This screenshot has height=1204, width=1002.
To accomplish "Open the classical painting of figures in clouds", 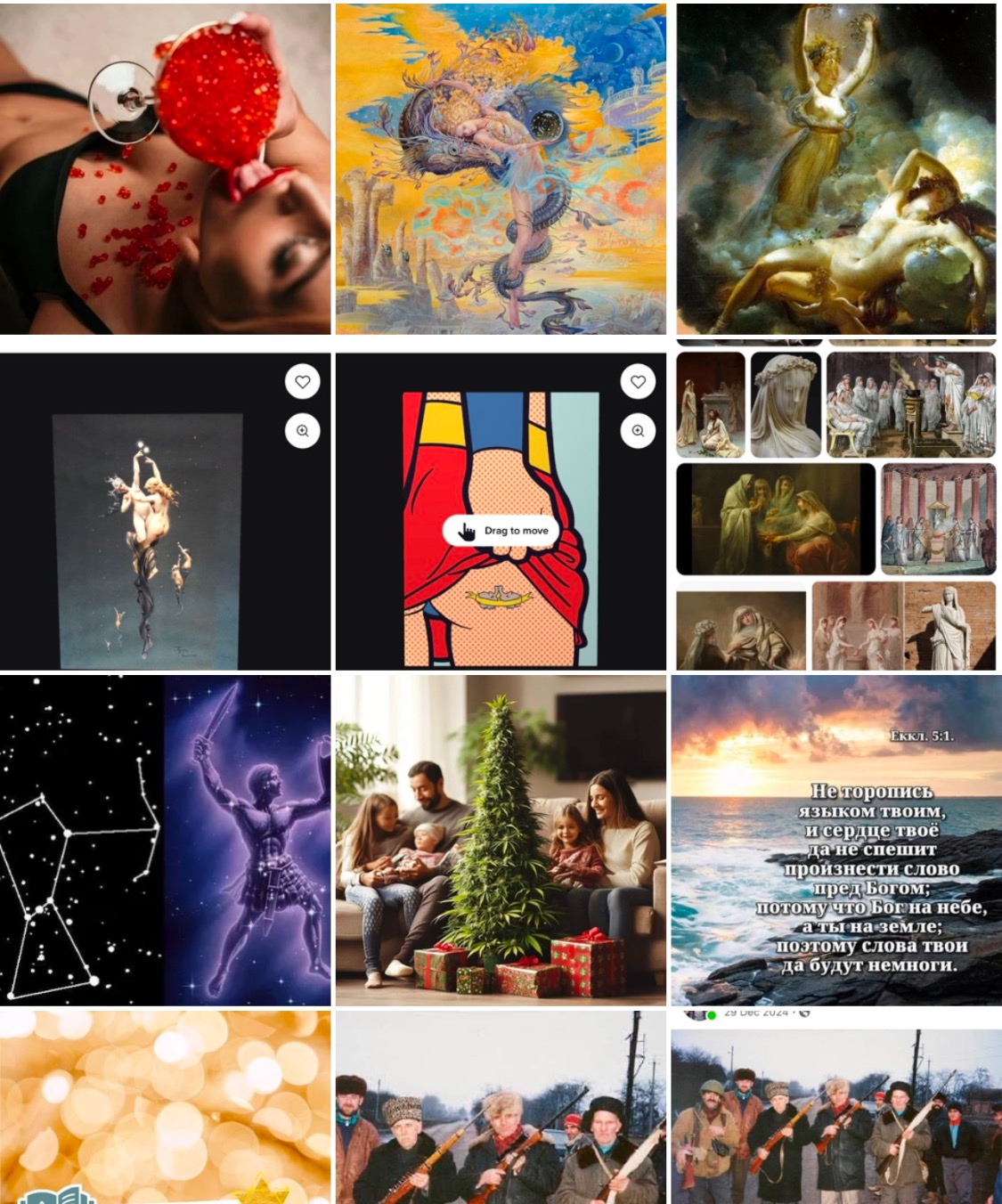I will click(x=835, y=168).
